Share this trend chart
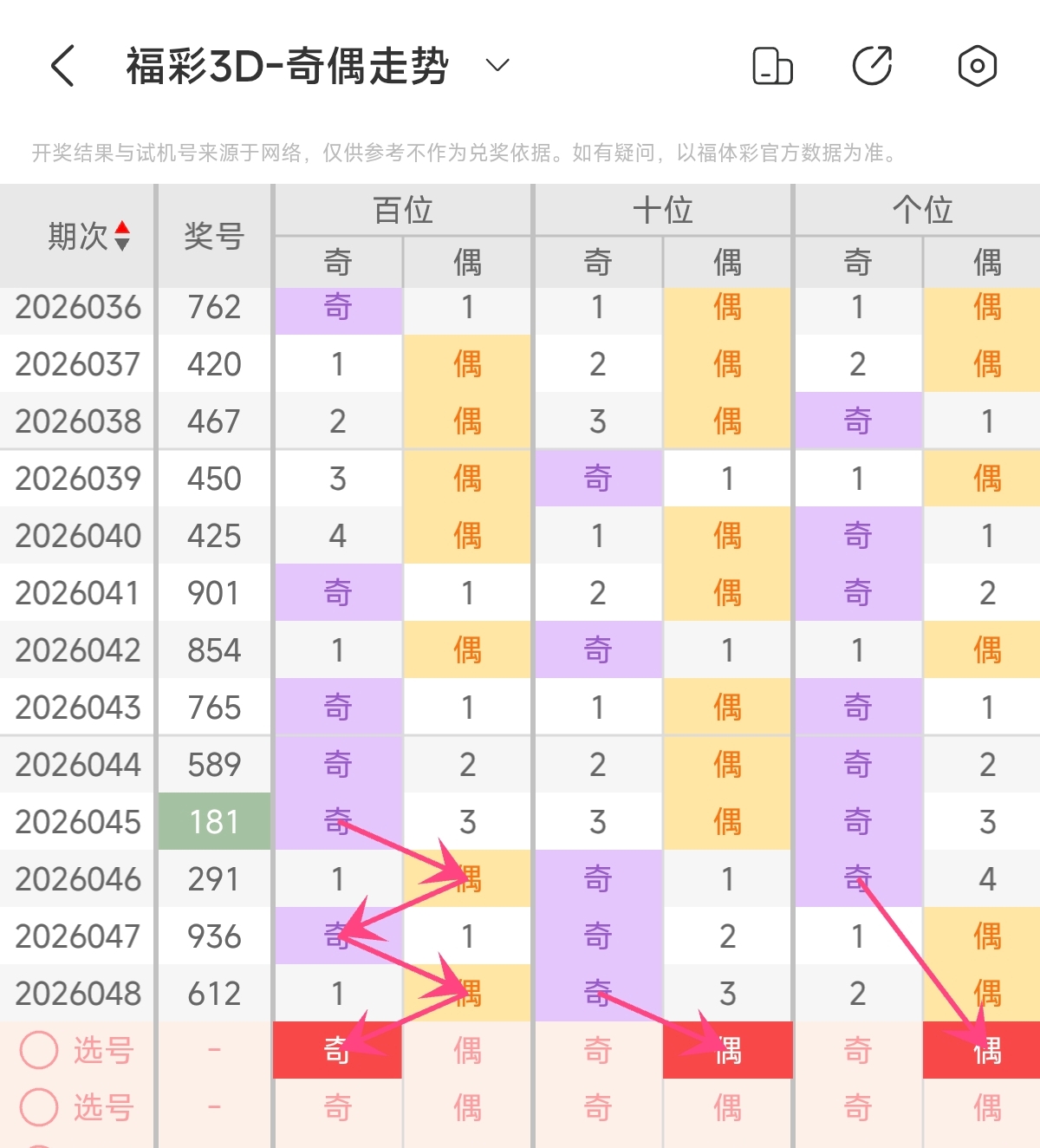 click(873, 66)
